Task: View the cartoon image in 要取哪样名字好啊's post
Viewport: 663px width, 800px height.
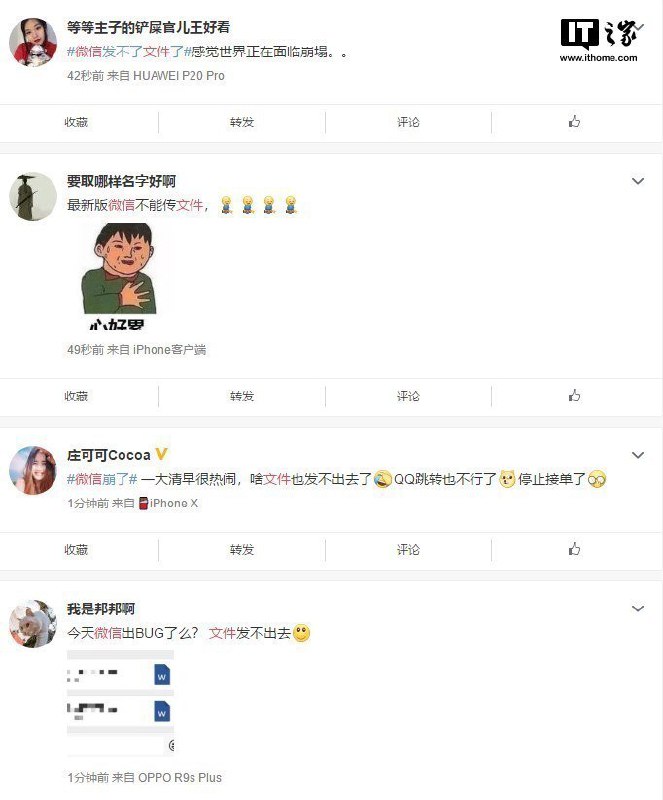Action: coord(118,279)
